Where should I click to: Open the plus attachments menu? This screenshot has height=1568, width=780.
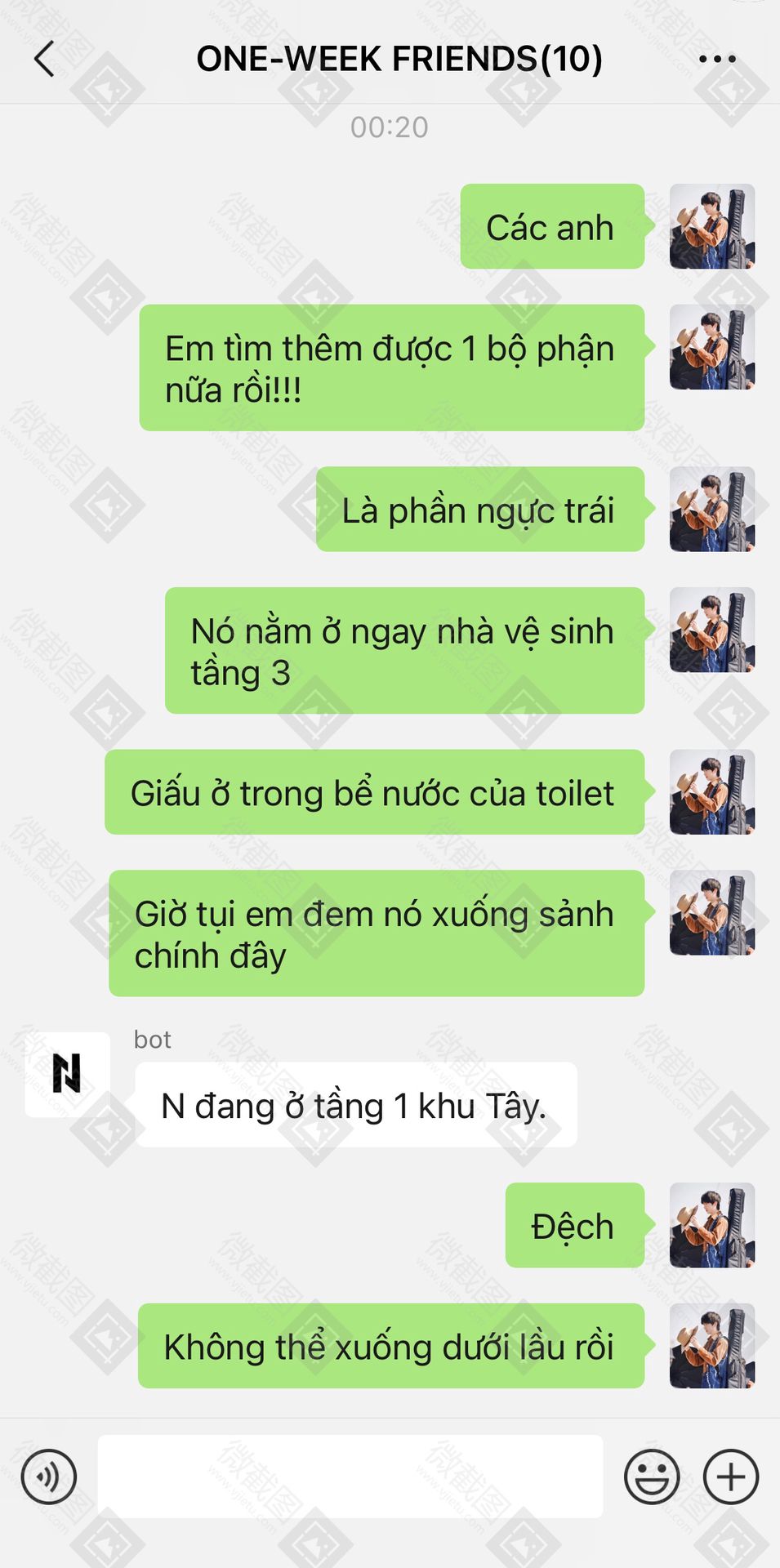pos(731,1477)
